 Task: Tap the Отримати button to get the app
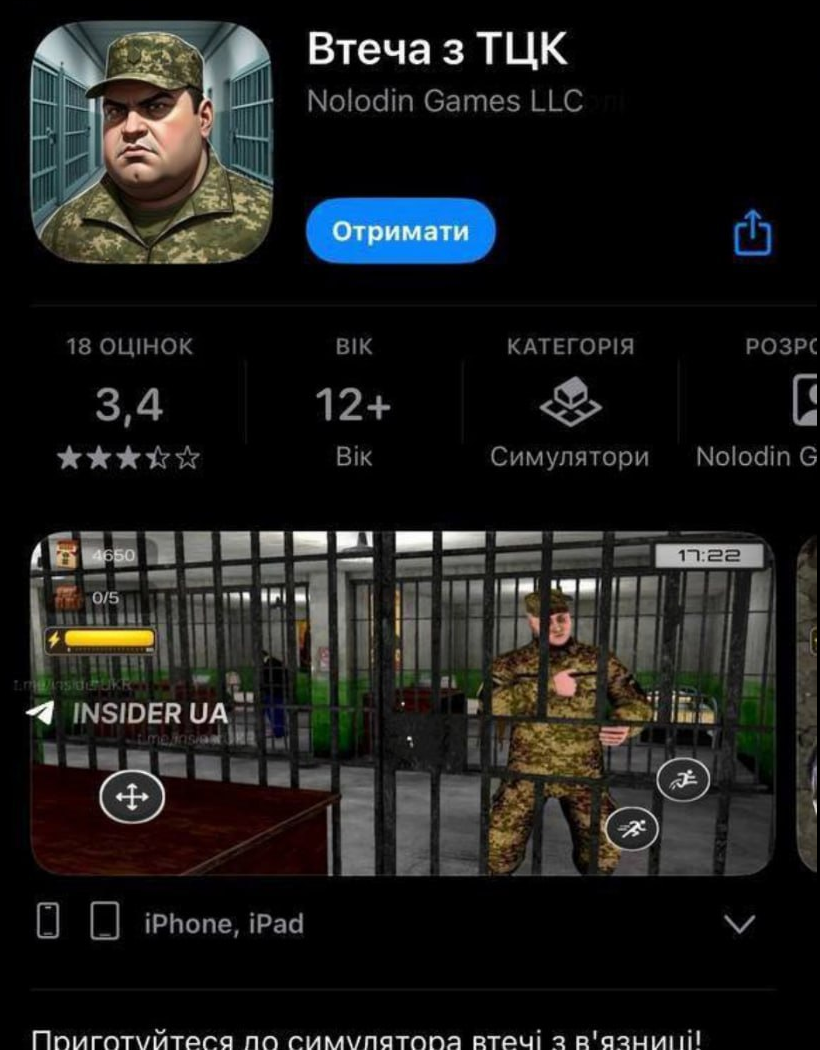(x=400, y=231)
